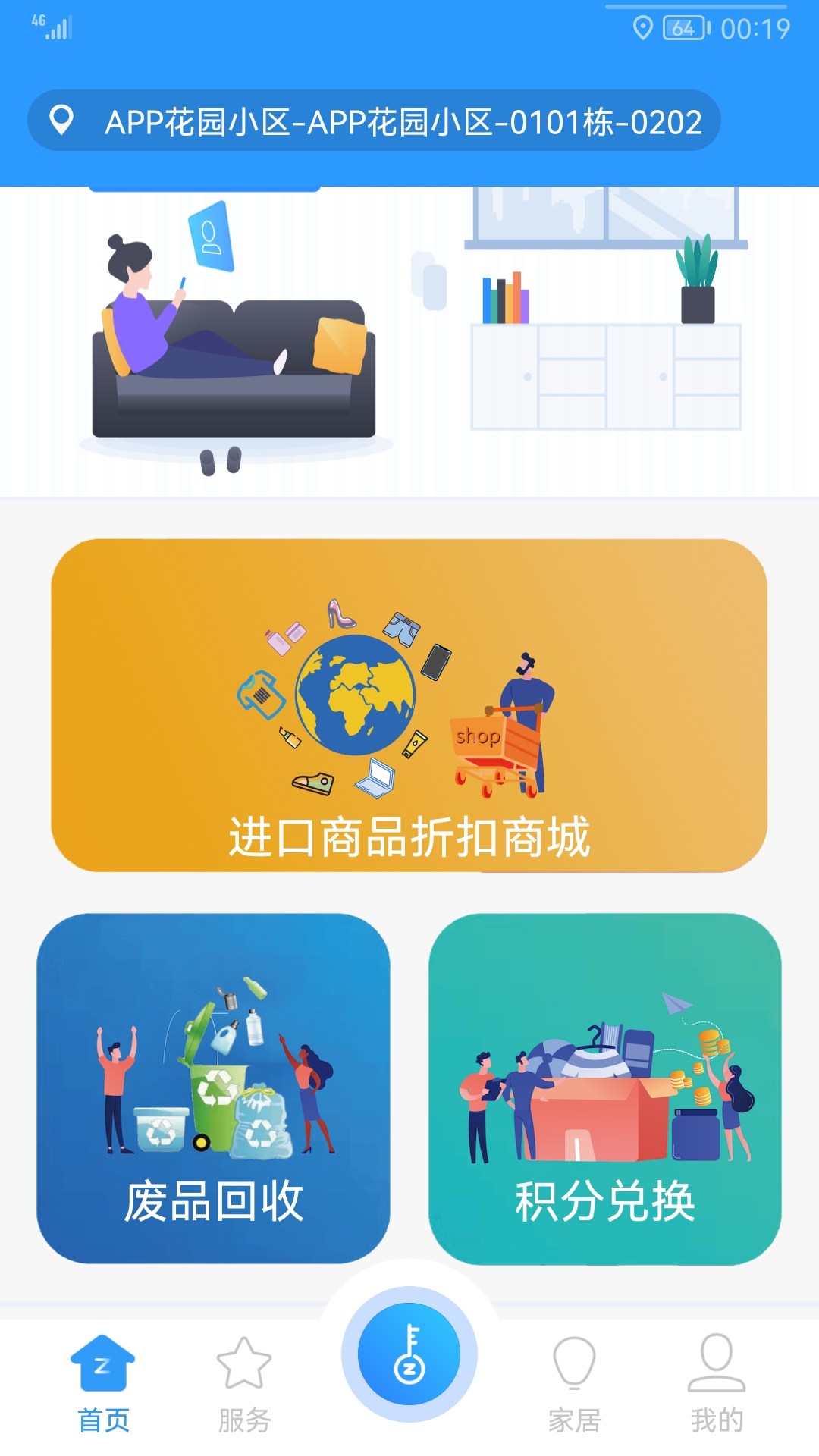Image resolution: width=819 pixels, height=1456 pixels.
Task: Open the 废品回收 card
Action: pyautogui.click(x=213, y=1088)
